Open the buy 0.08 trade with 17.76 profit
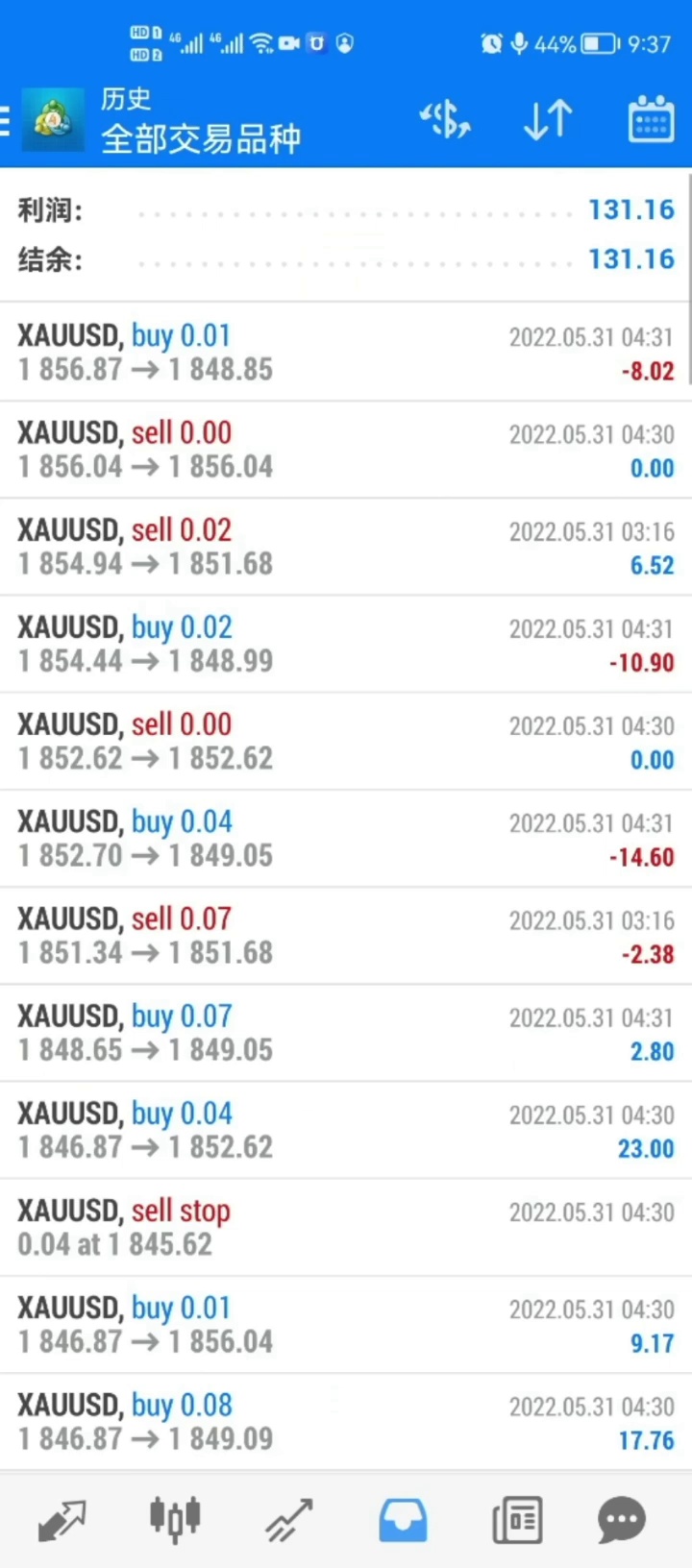The height and width of the screenshot is (1568, 692). pos(346,1421)
